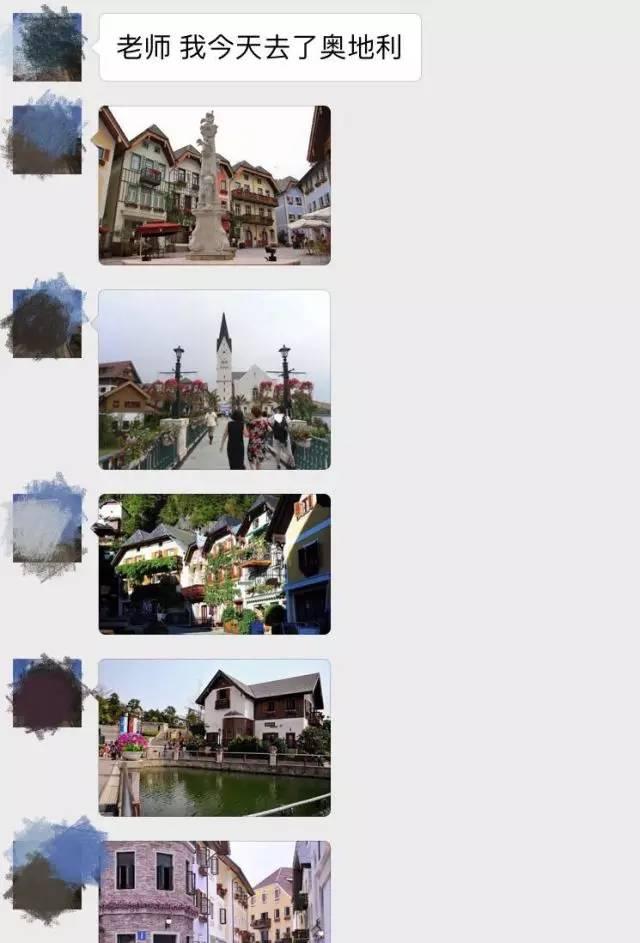The height and width of the screenshot is (943, 640).
Task: Open the photo of ivy-covered alpine houses
Action: [x=214, y=564]
